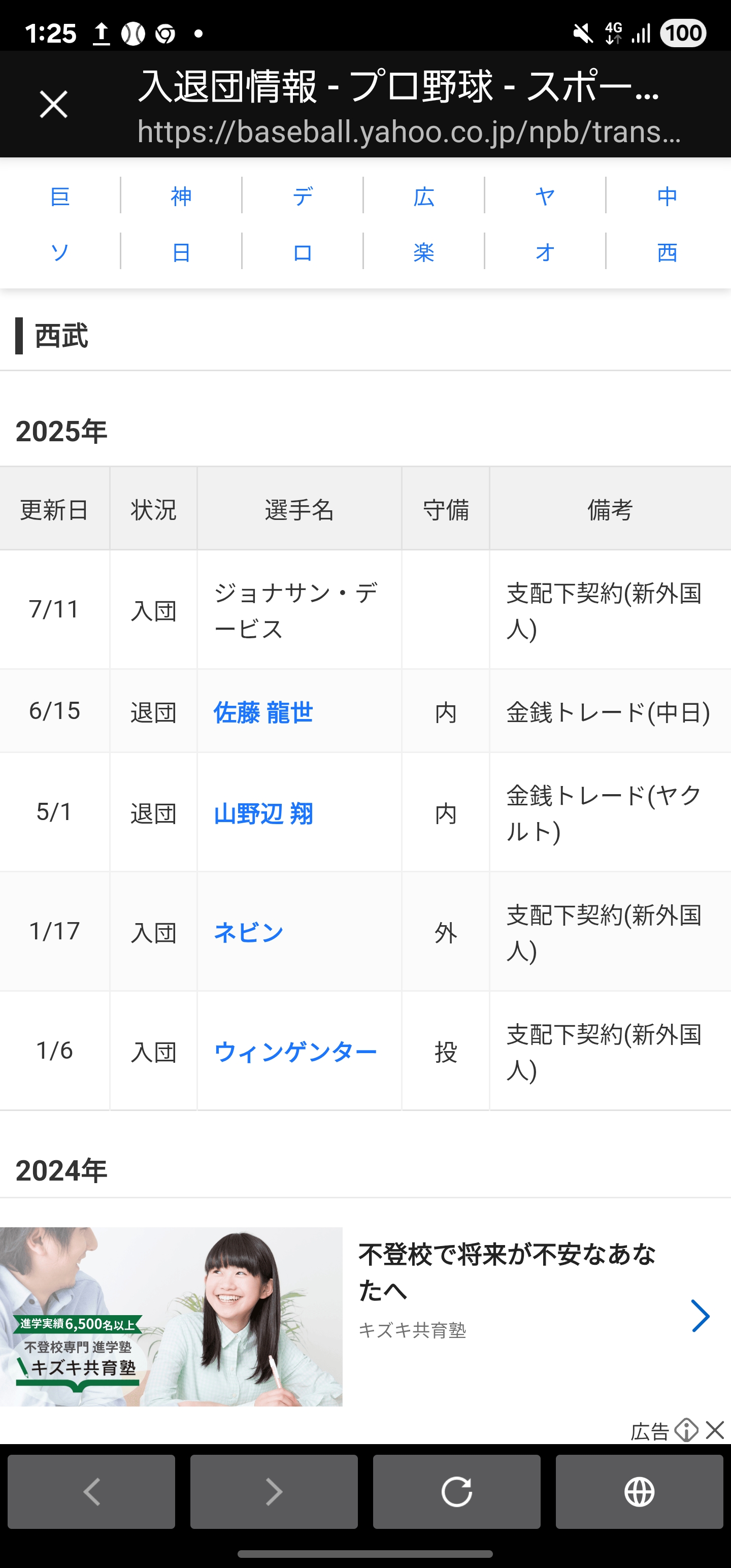Go to the ヤ team link
The height and width of the screenshot is (1568, 731).
545,196
